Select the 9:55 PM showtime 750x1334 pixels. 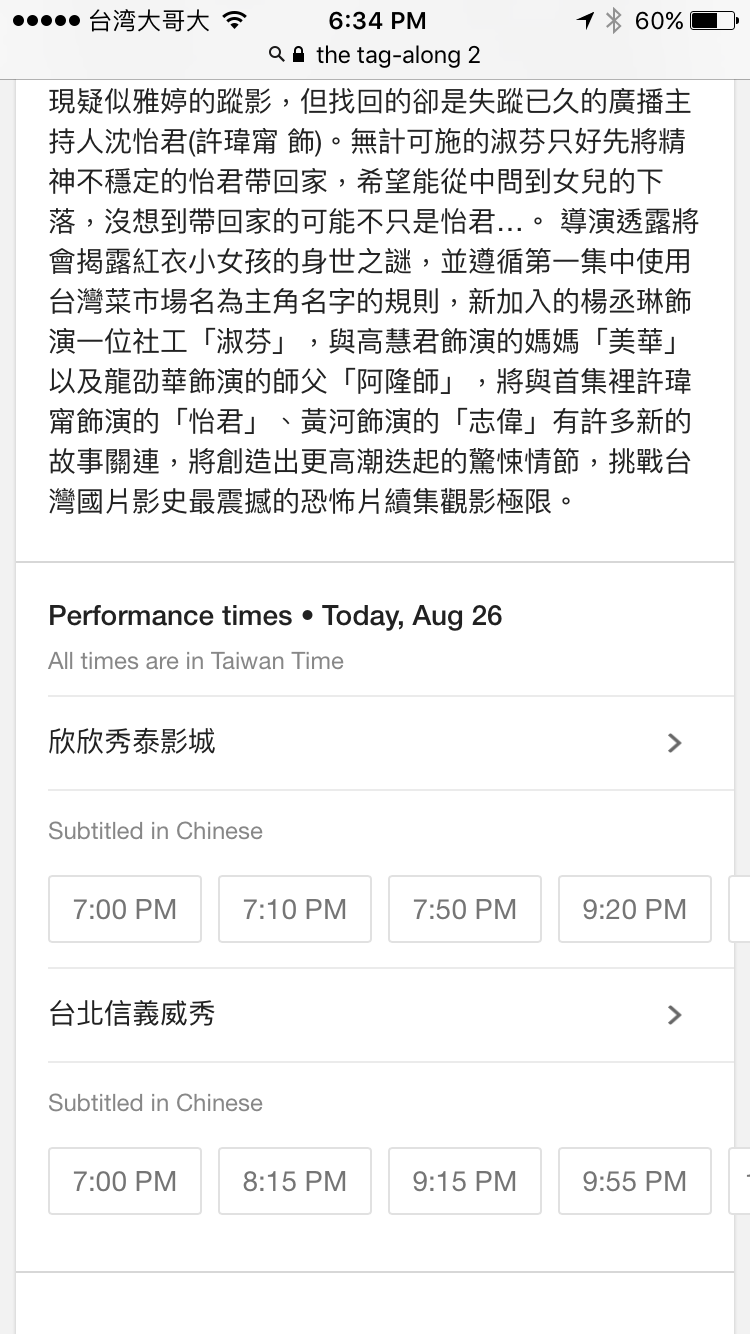635,1181
